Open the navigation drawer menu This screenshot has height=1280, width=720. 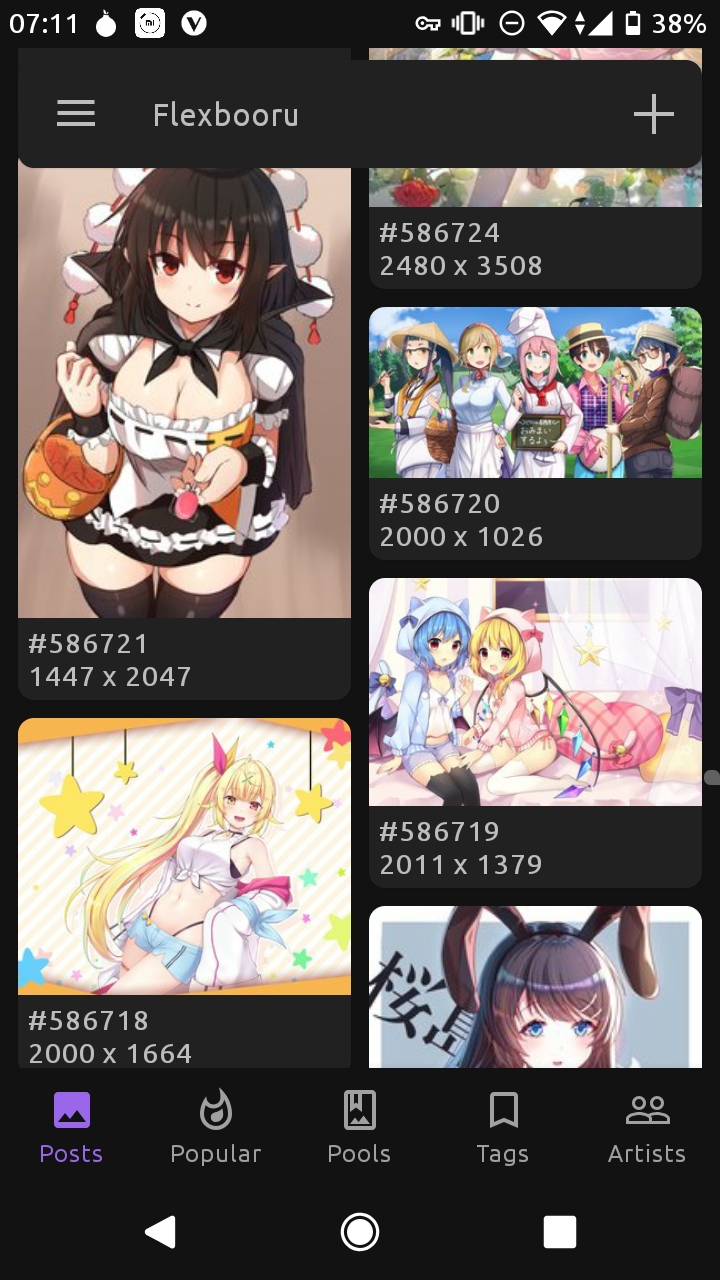(75, 114)
